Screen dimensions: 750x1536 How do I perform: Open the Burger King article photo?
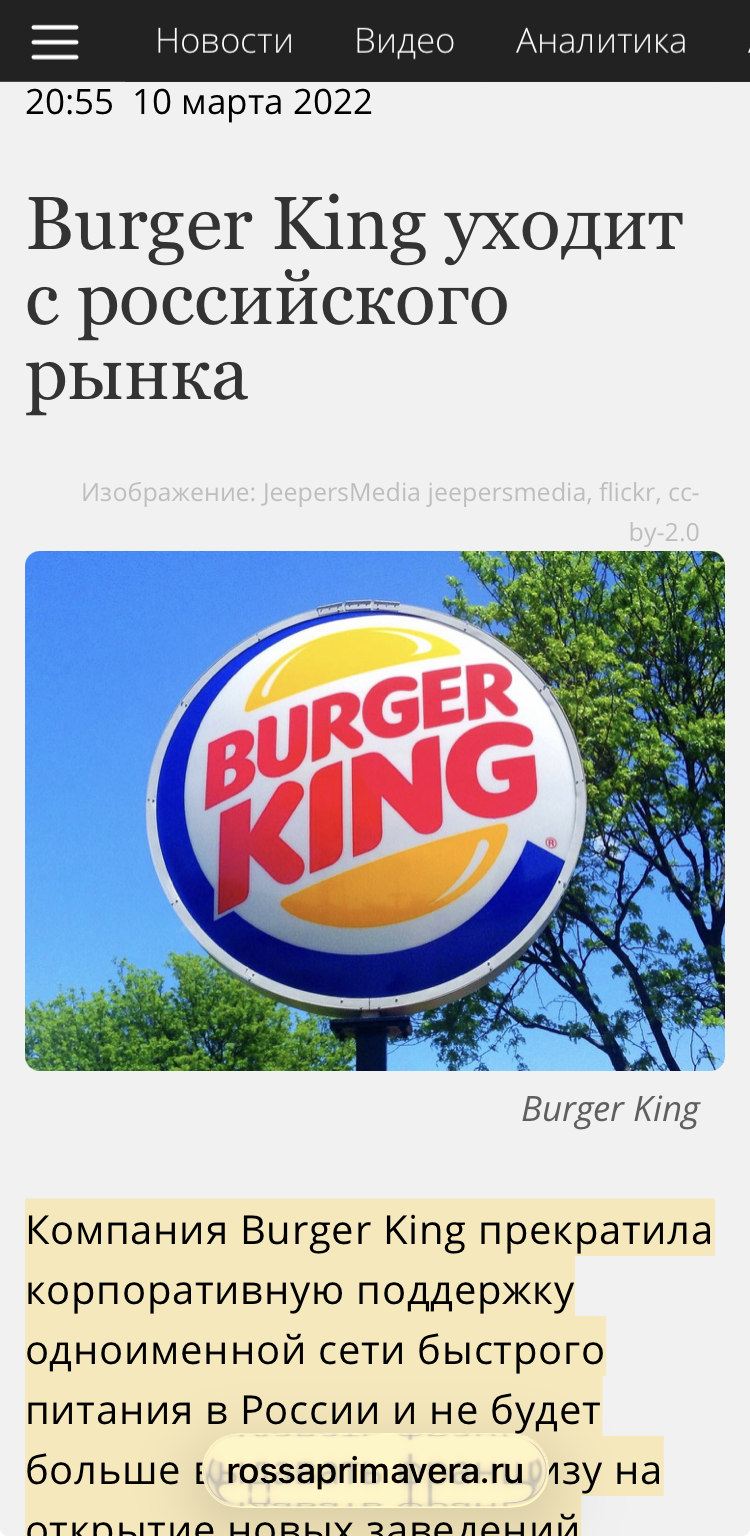[375, 810]
